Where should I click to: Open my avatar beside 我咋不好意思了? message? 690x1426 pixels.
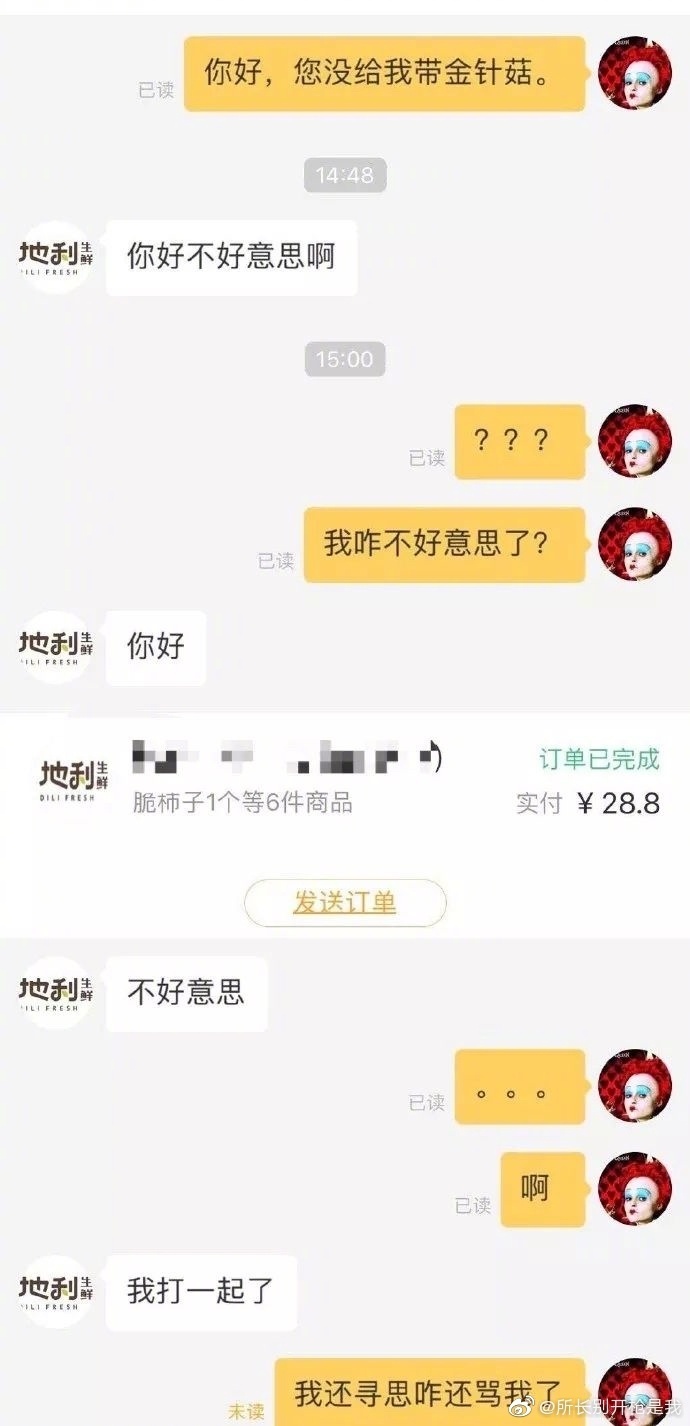click(x=634, y=544)
